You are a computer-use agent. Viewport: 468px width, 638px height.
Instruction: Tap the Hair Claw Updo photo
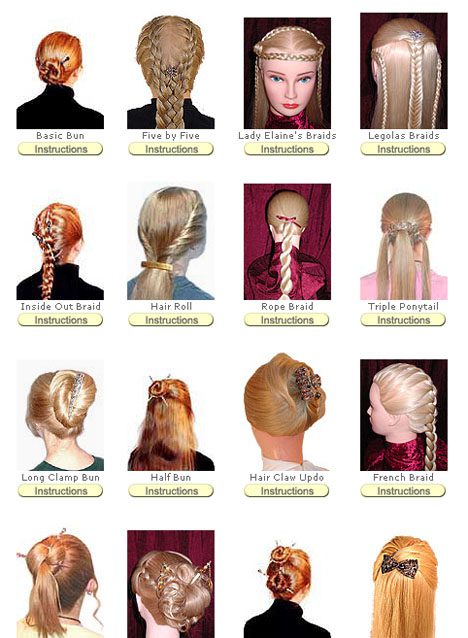[286, 412]
